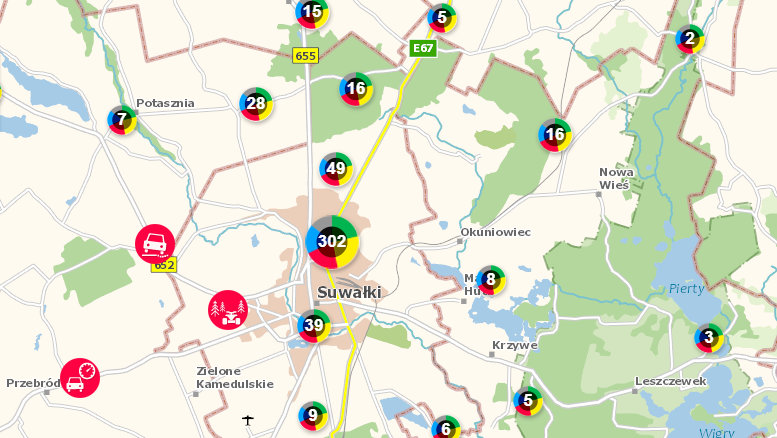Tap the 39 cluster below Suwałki label
Screen dimensions: 777x438
pos(314,326)
